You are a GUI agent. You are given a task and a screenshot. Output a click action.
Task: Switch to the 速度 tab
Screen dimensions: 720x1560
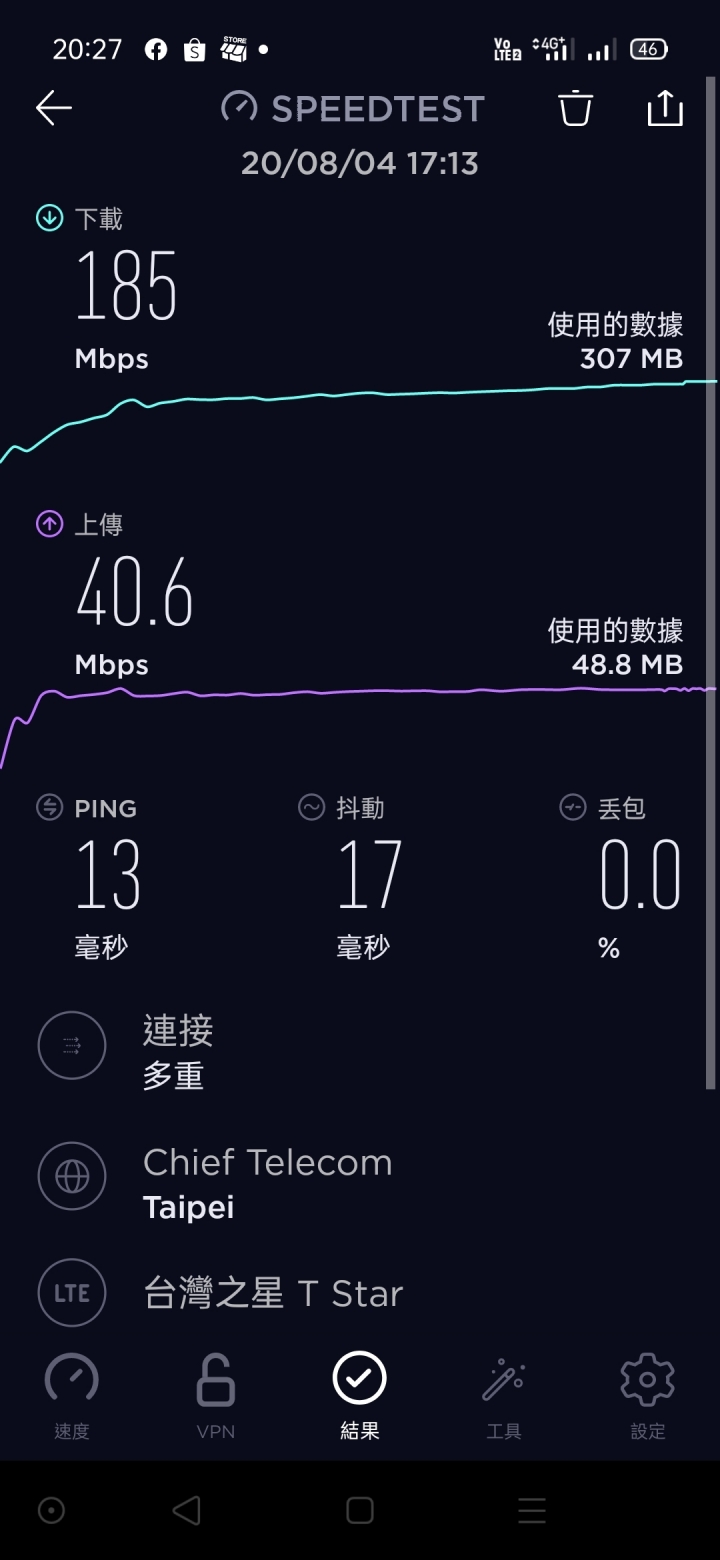(x=72, y=1395)
